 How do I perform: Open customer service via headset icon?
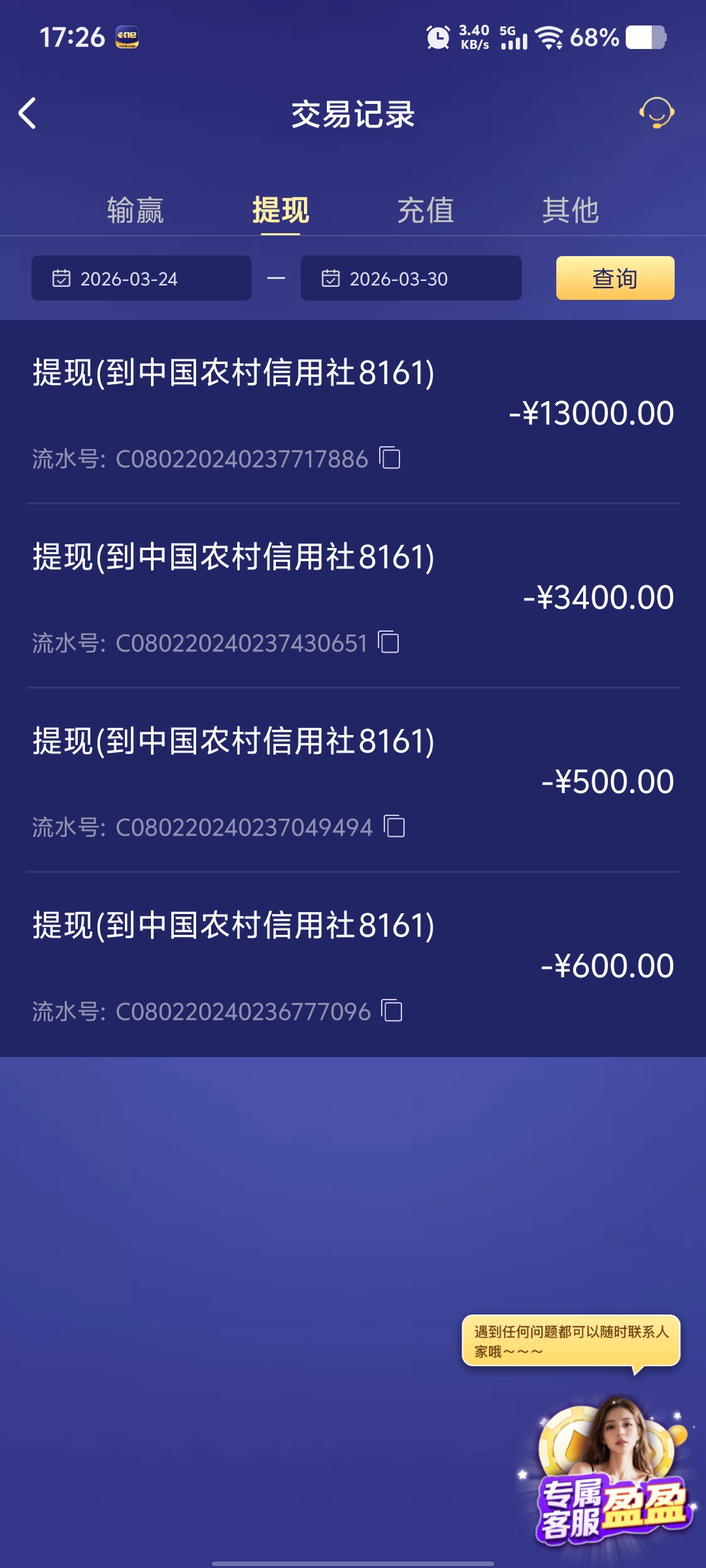pos(656,113)
